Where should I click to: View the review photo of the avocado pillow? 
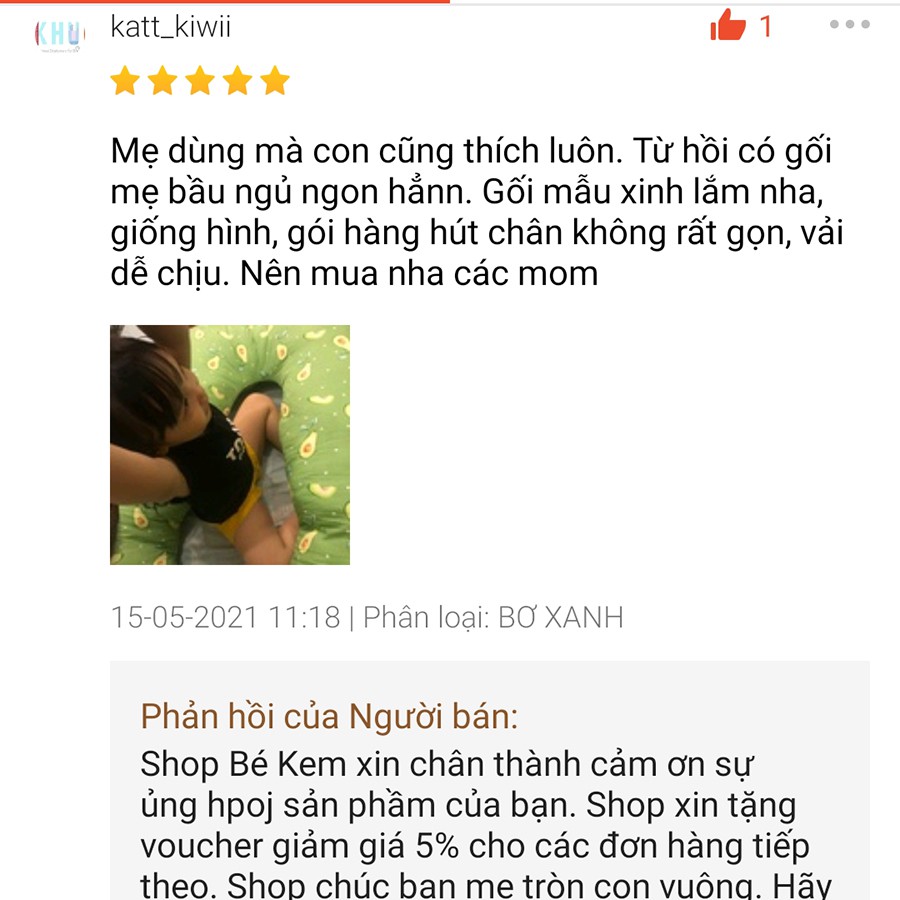tap(230, 445)
